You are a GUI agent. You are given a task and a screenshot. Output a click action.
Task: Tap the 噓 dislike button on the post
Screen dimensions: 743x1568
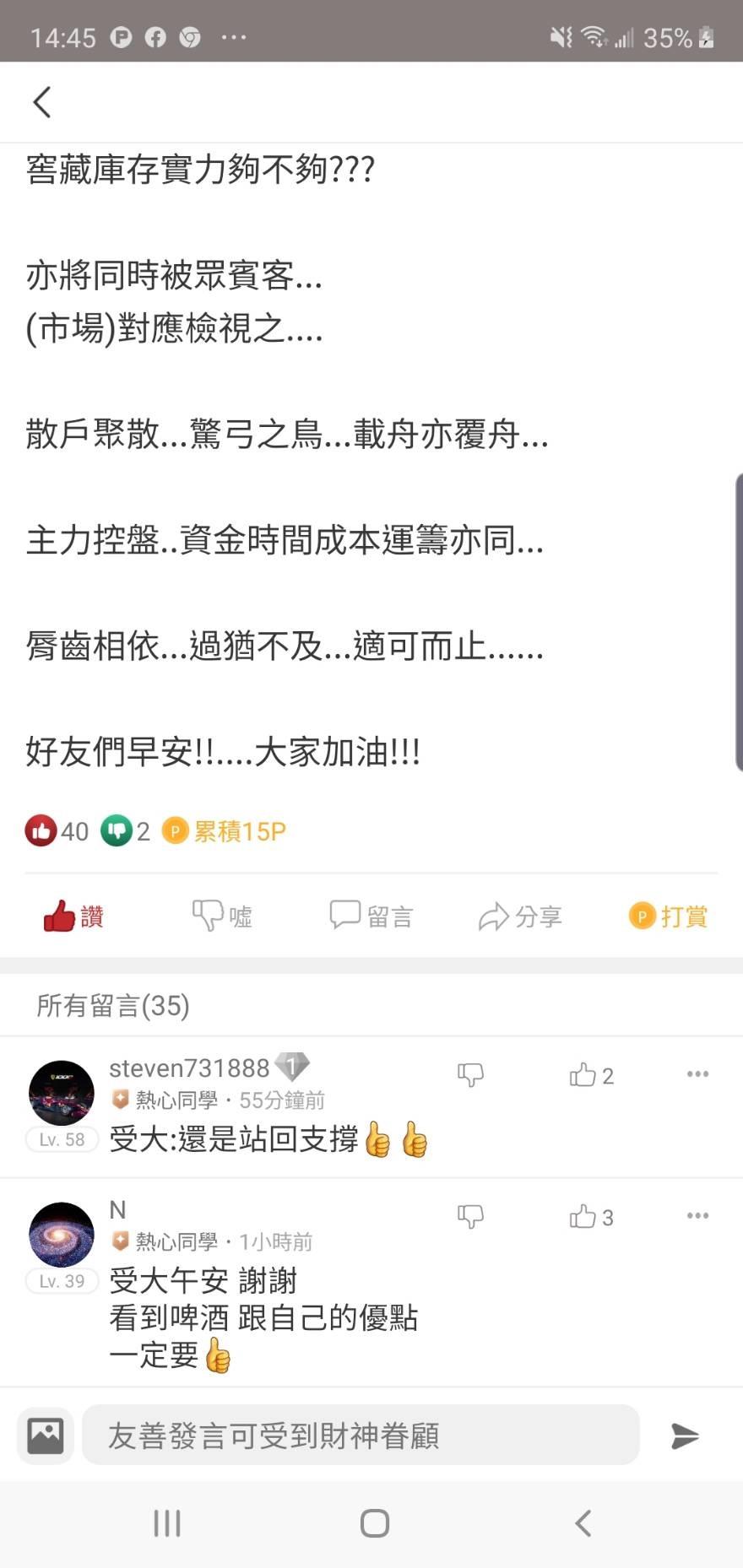(x=222, y=916)
